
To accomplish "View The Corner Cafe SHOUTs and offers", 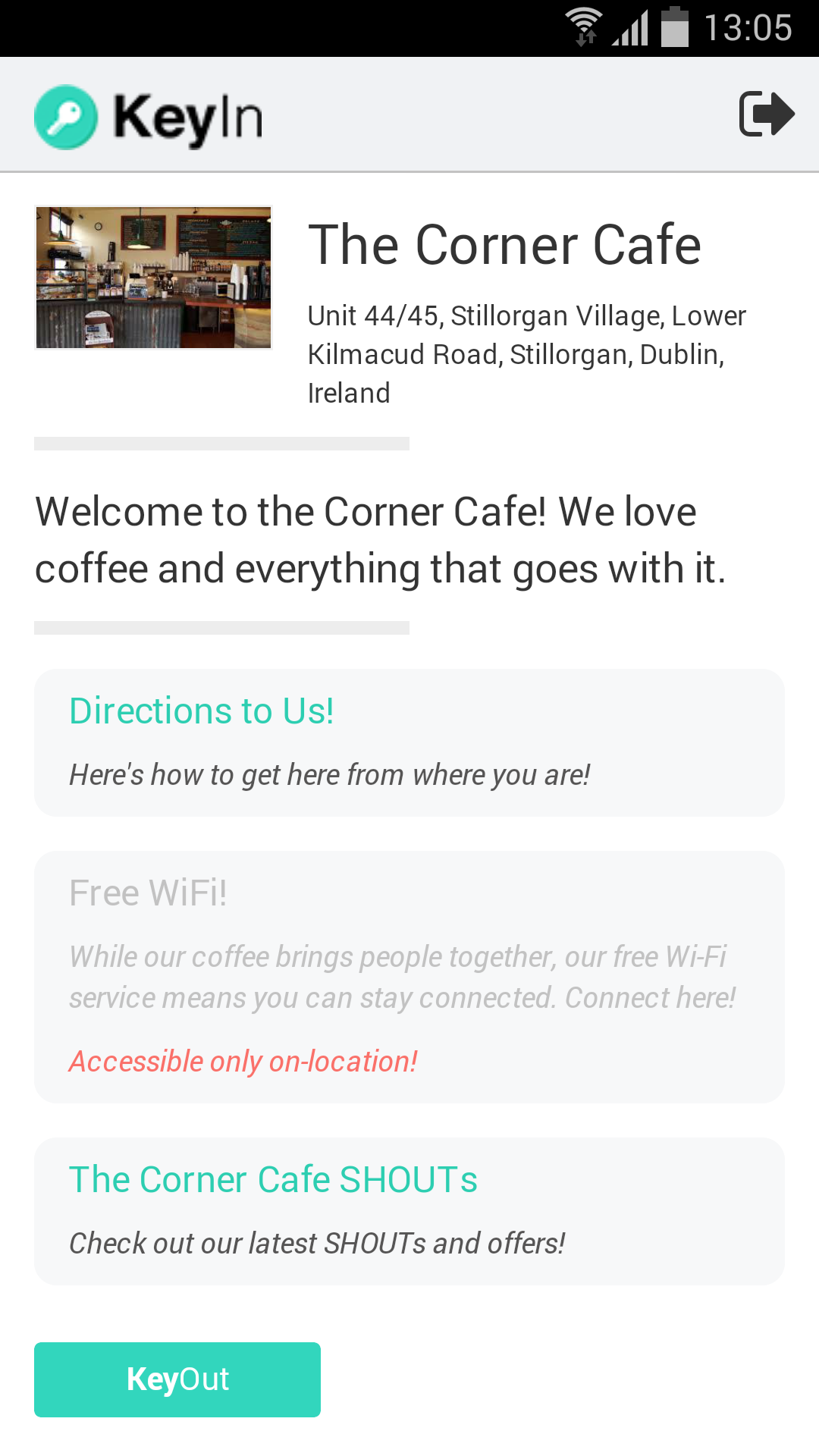I will (409, 1211).
